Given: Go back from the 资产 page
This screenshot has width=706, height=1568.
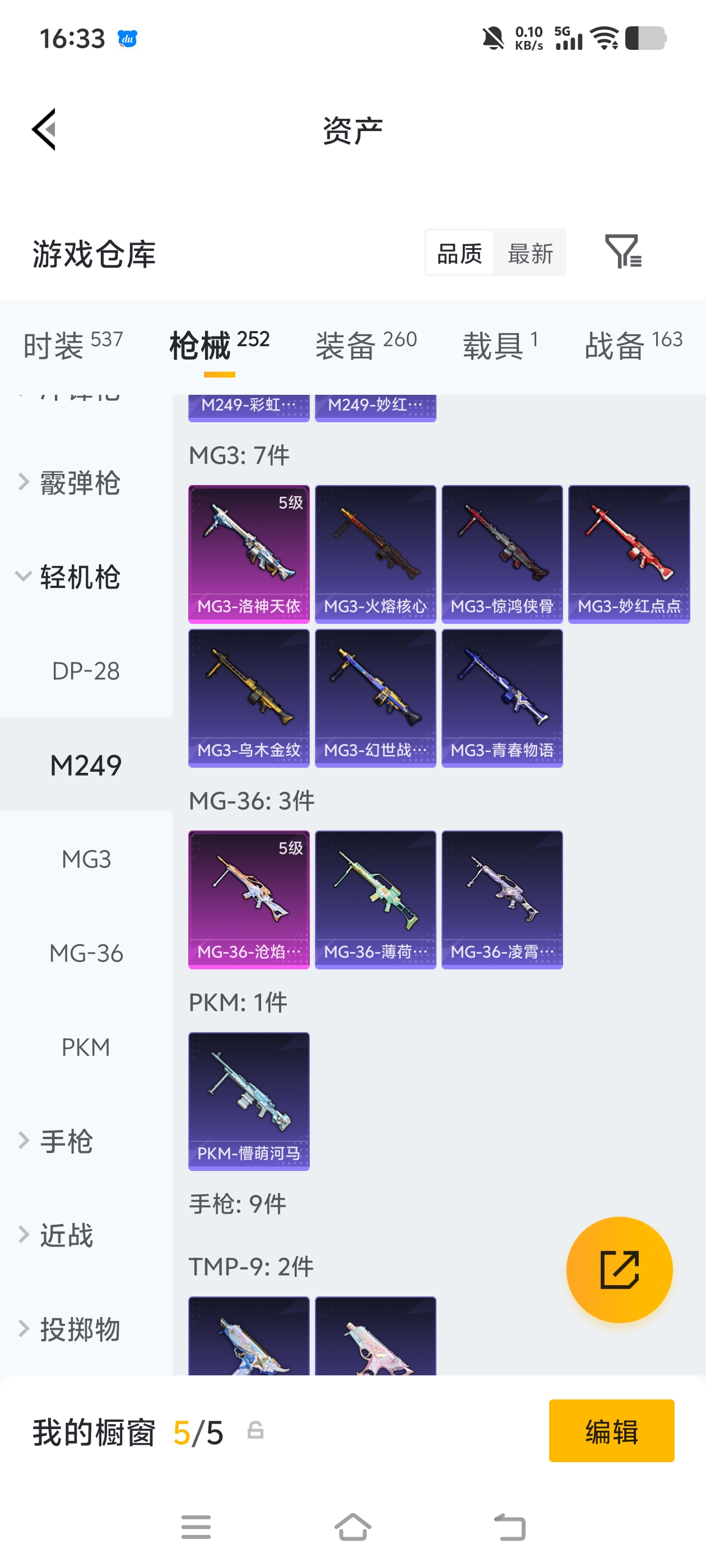Looking at the screenshot, I should click(x=44, y=129).
